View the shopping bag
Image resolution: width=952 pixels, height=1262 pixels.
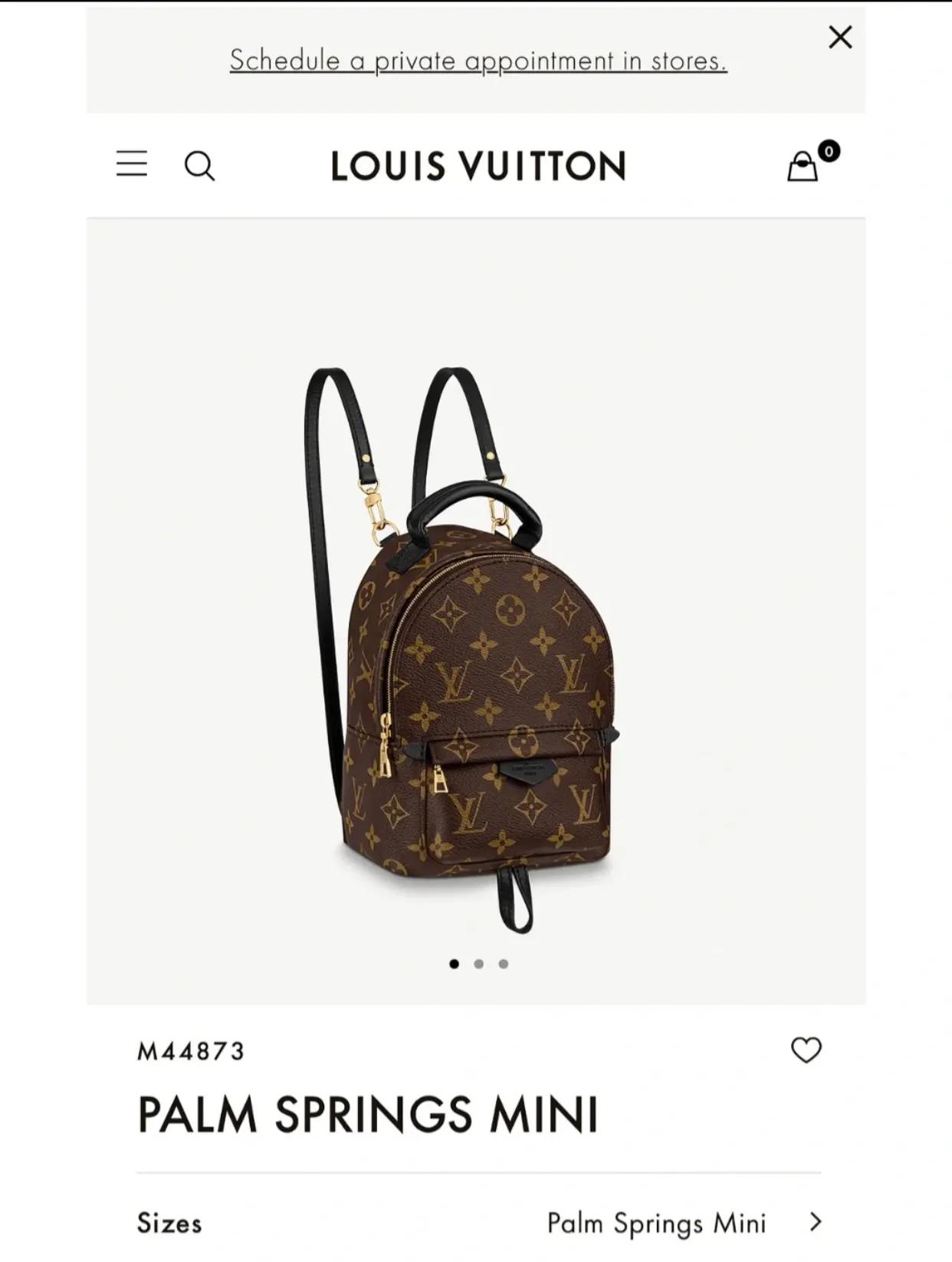803,166
